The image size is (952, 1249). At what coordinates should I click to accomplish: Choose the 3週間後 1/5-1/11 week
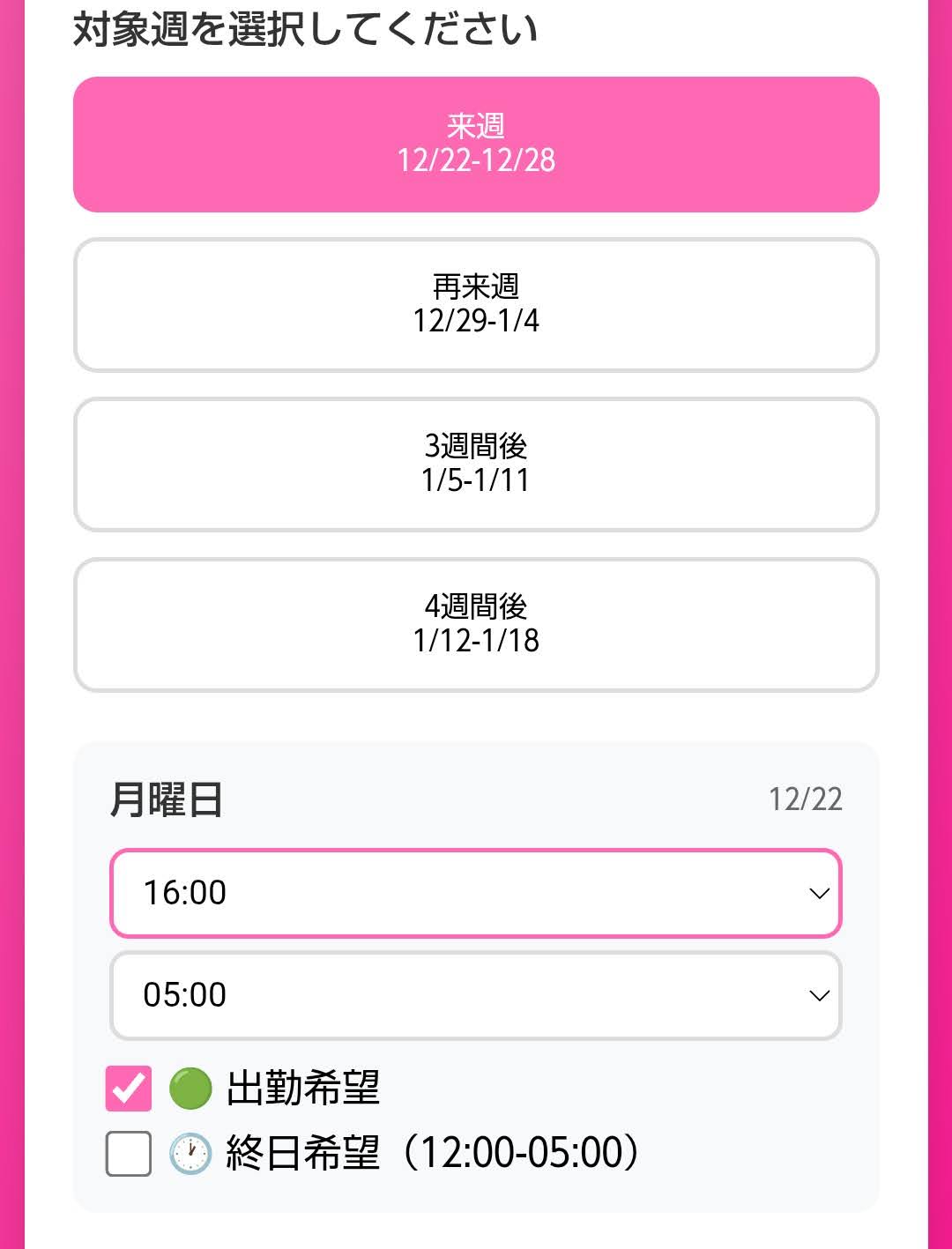[x=476, y=465]
